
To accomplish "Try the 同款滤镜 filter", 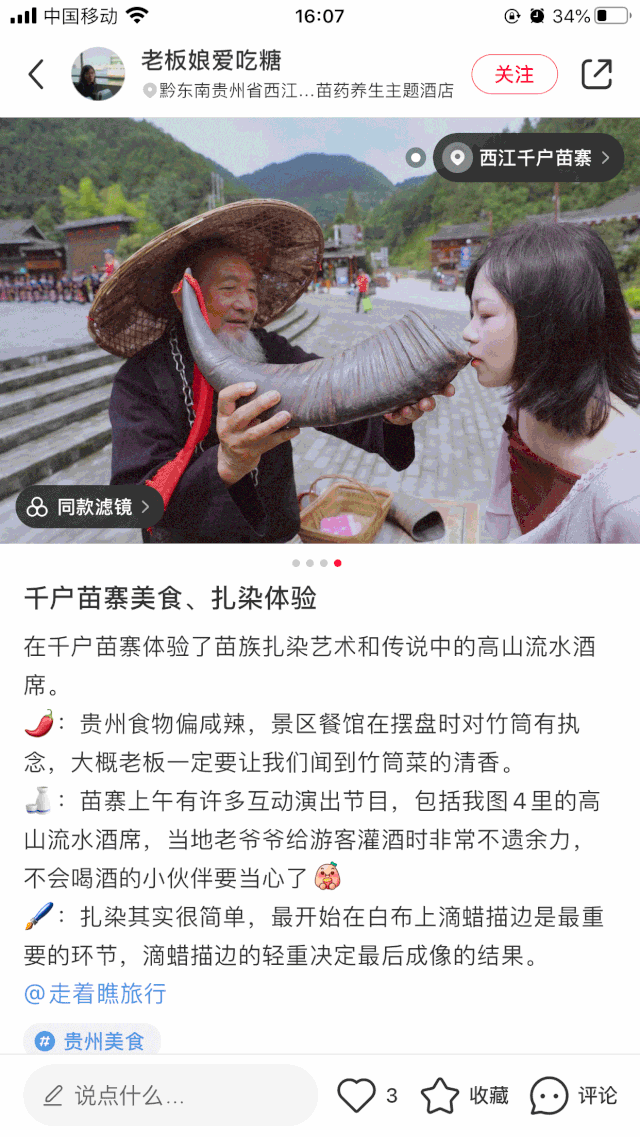I will pos(90,507).
